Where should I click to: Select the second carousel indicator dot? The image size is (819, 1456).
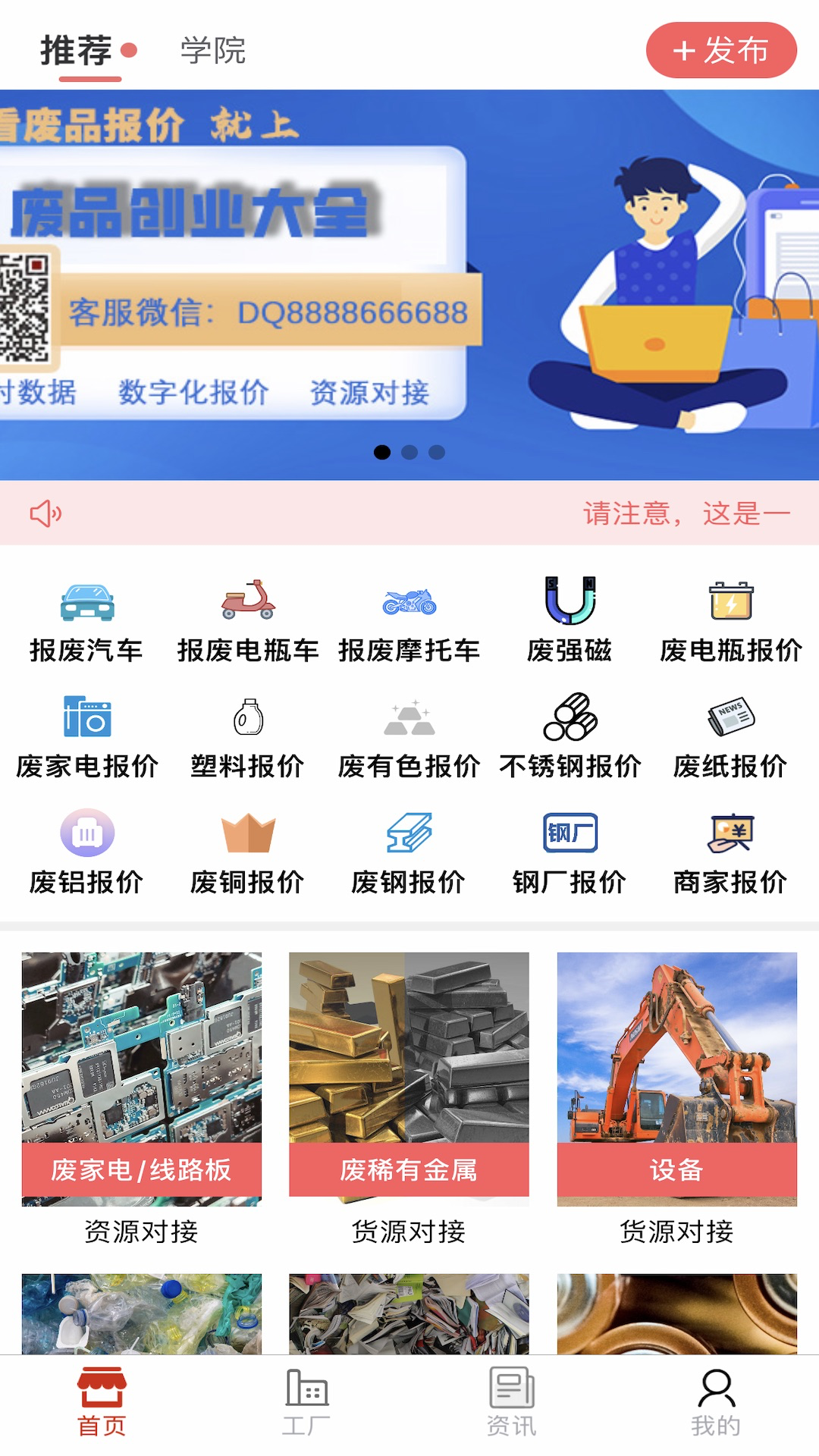[x=409, y=453]
